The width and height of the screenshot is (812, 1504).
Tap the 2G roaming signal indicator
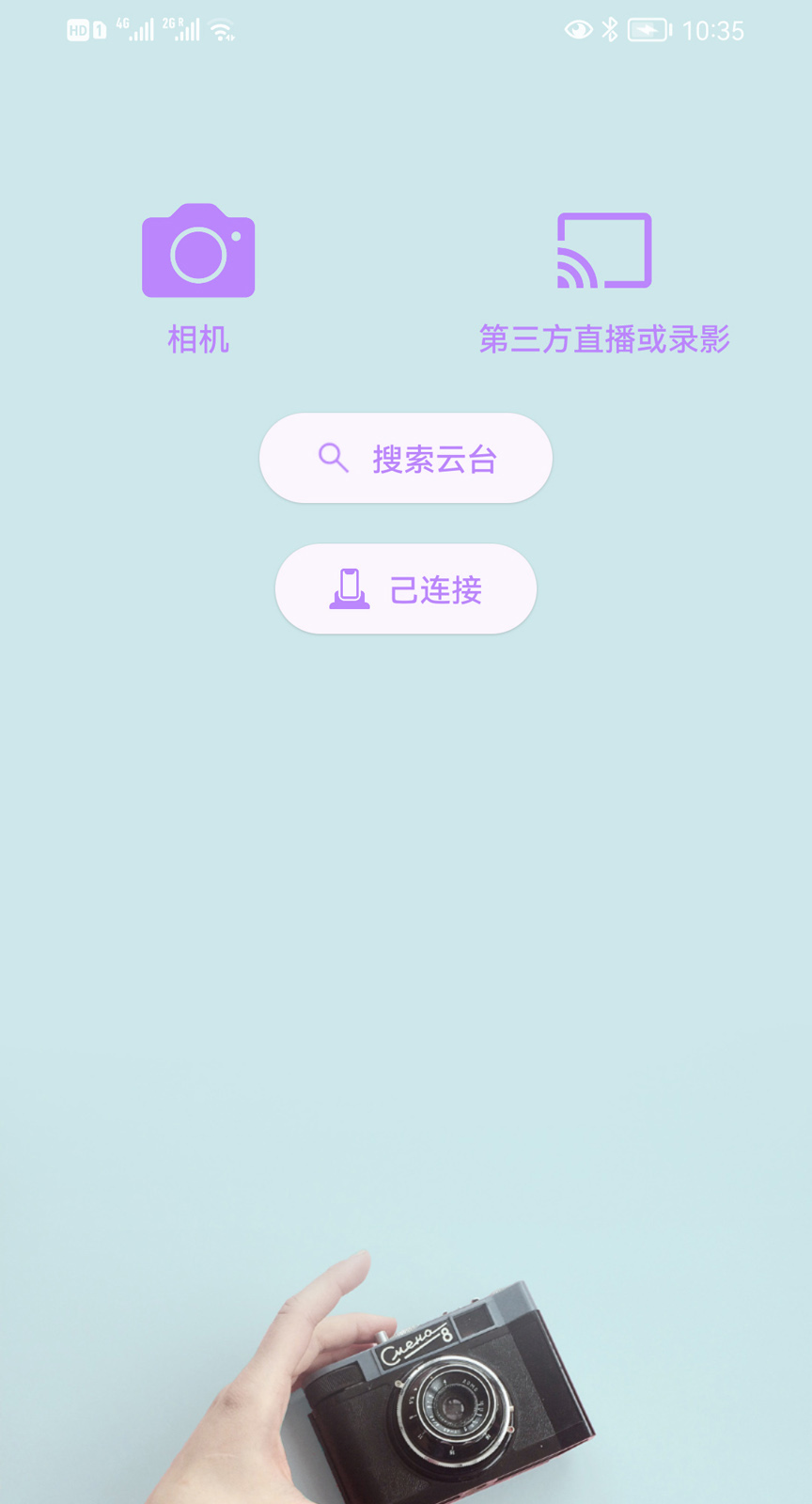[181, 29]
